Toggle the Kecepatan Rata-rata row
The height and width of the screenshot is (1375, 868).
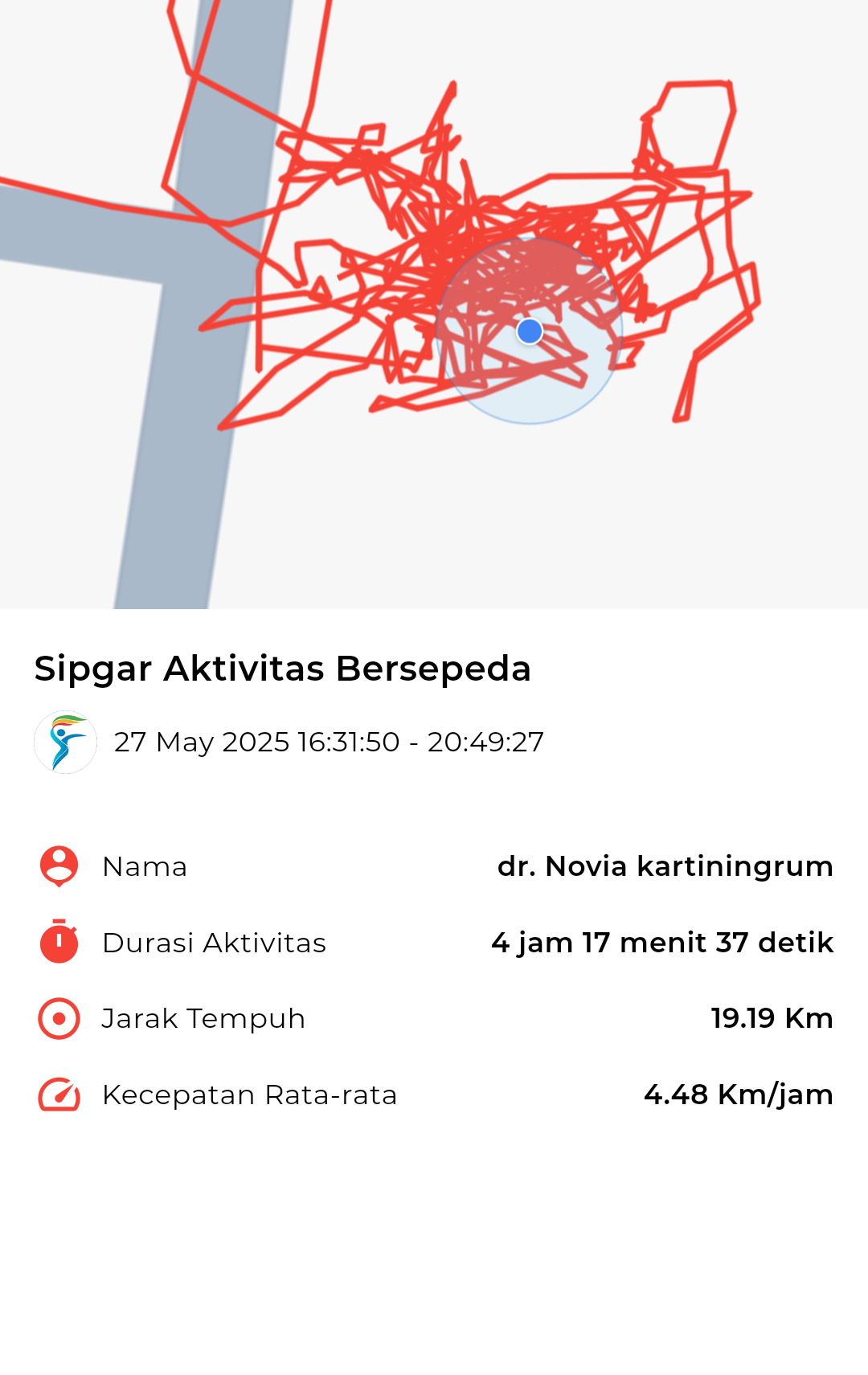(x=434, y=1095)
